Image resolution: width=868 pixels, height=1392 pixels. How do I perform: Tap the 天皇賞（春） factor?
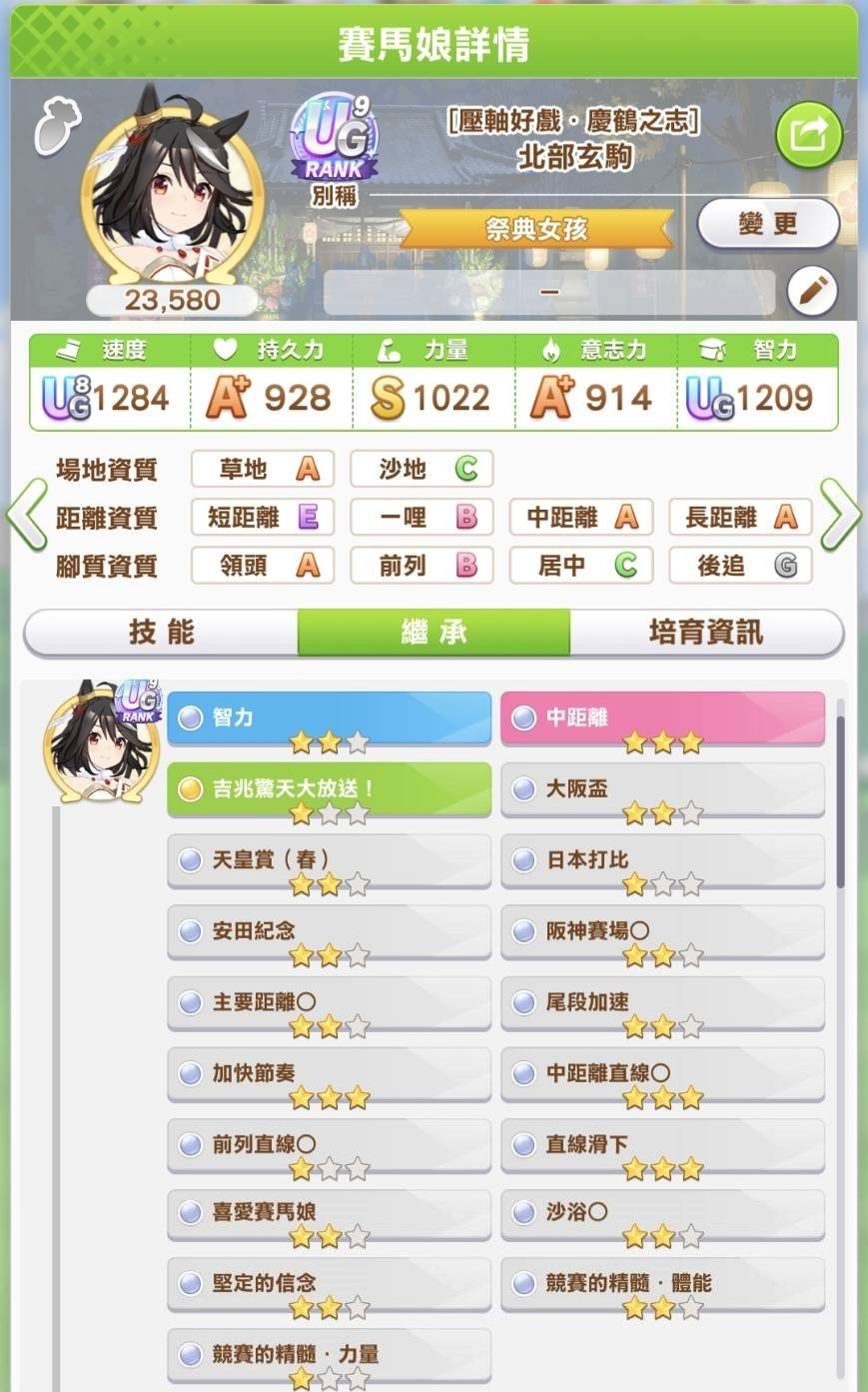coord(329,860)
